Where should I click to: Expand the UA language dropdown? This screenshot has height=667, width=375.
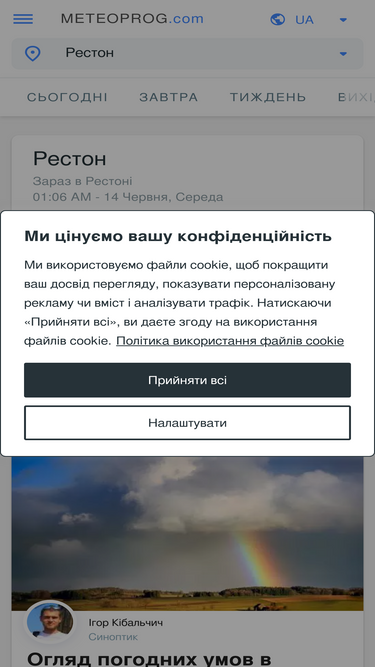[x=309, y=20]
